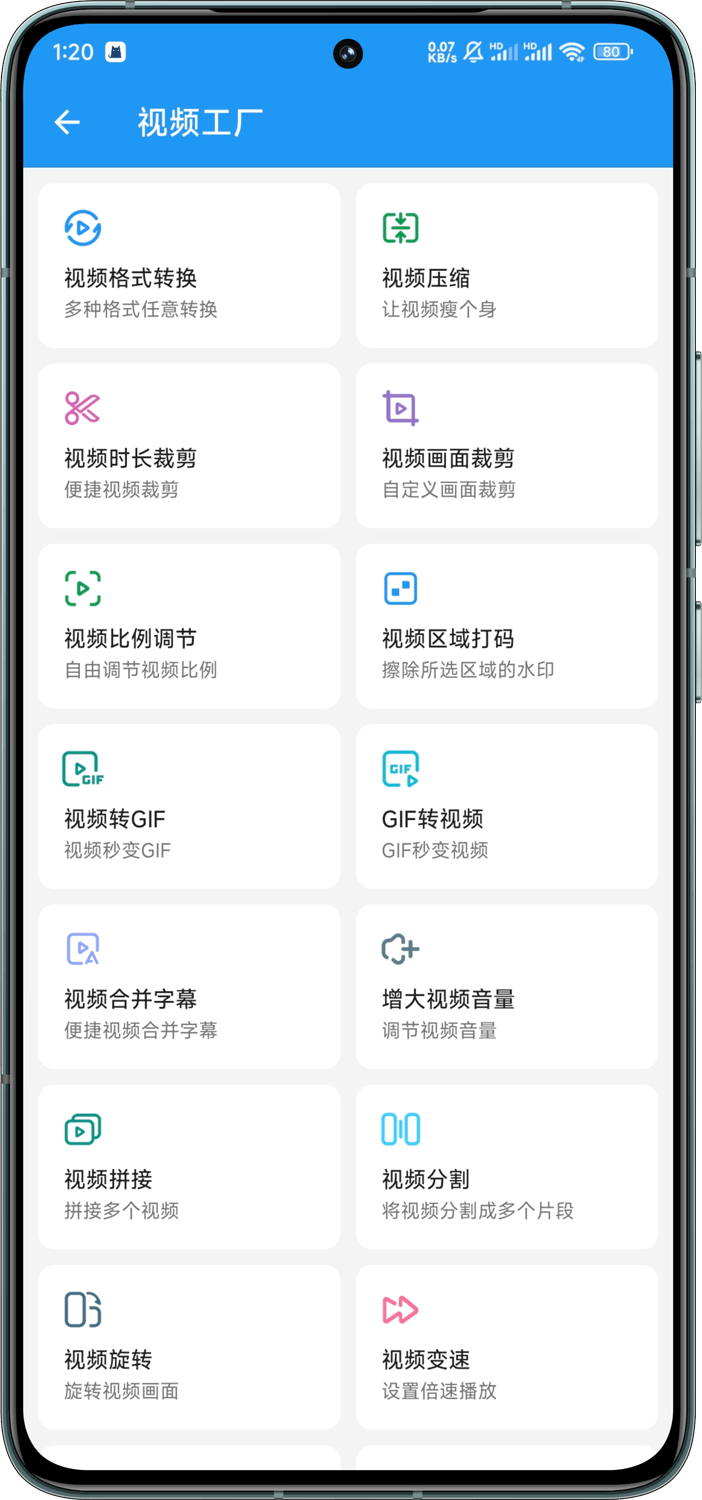
Task: Open 增大视频音量 option
Action: 506,986
